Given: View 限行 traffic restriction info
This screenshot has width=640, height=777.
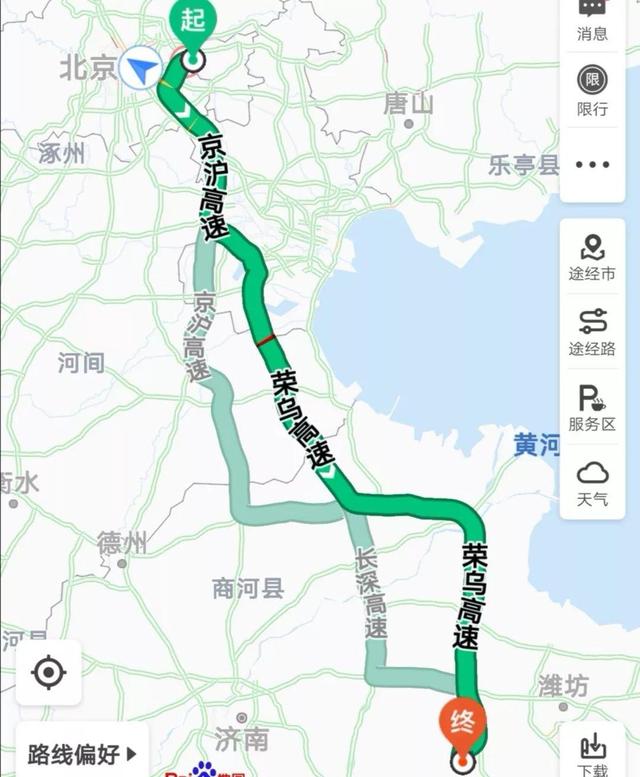Looking at the screenshot, I should coord(592,91).
